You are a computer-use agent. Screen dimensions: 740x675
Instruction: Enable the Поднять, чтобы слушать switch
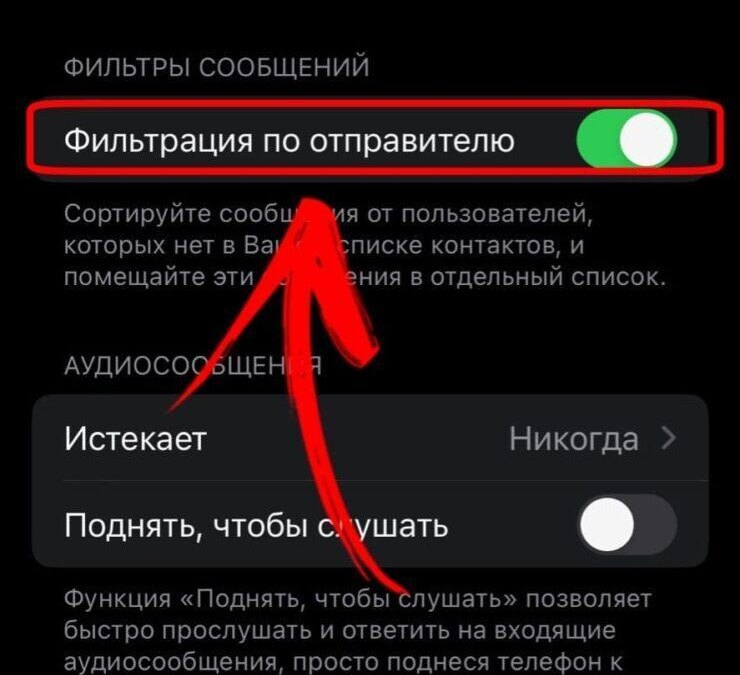click(x=627, y=525)
